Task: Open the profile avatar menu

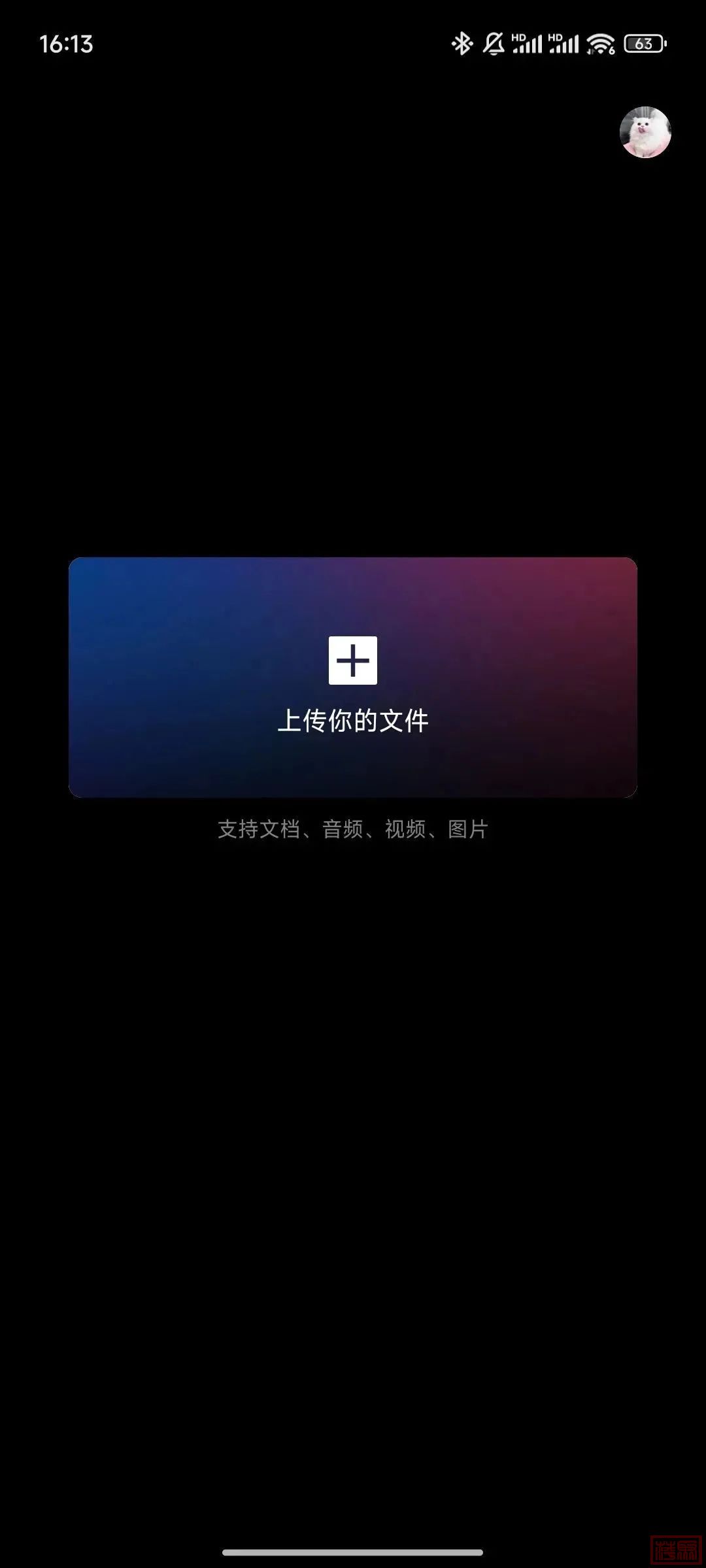Action: [645, 132]
